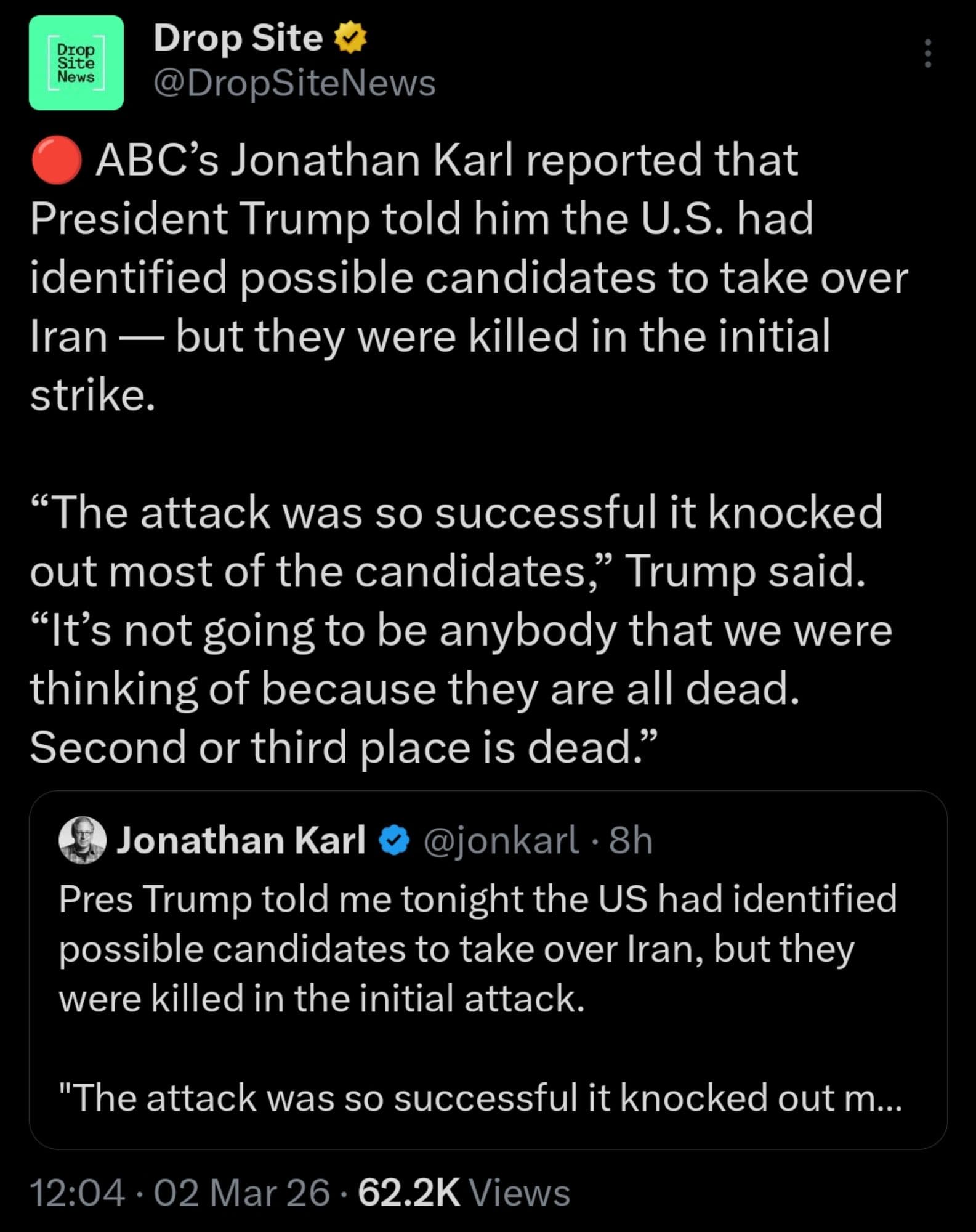Open Drop Site's profile picture

point(76,63)
